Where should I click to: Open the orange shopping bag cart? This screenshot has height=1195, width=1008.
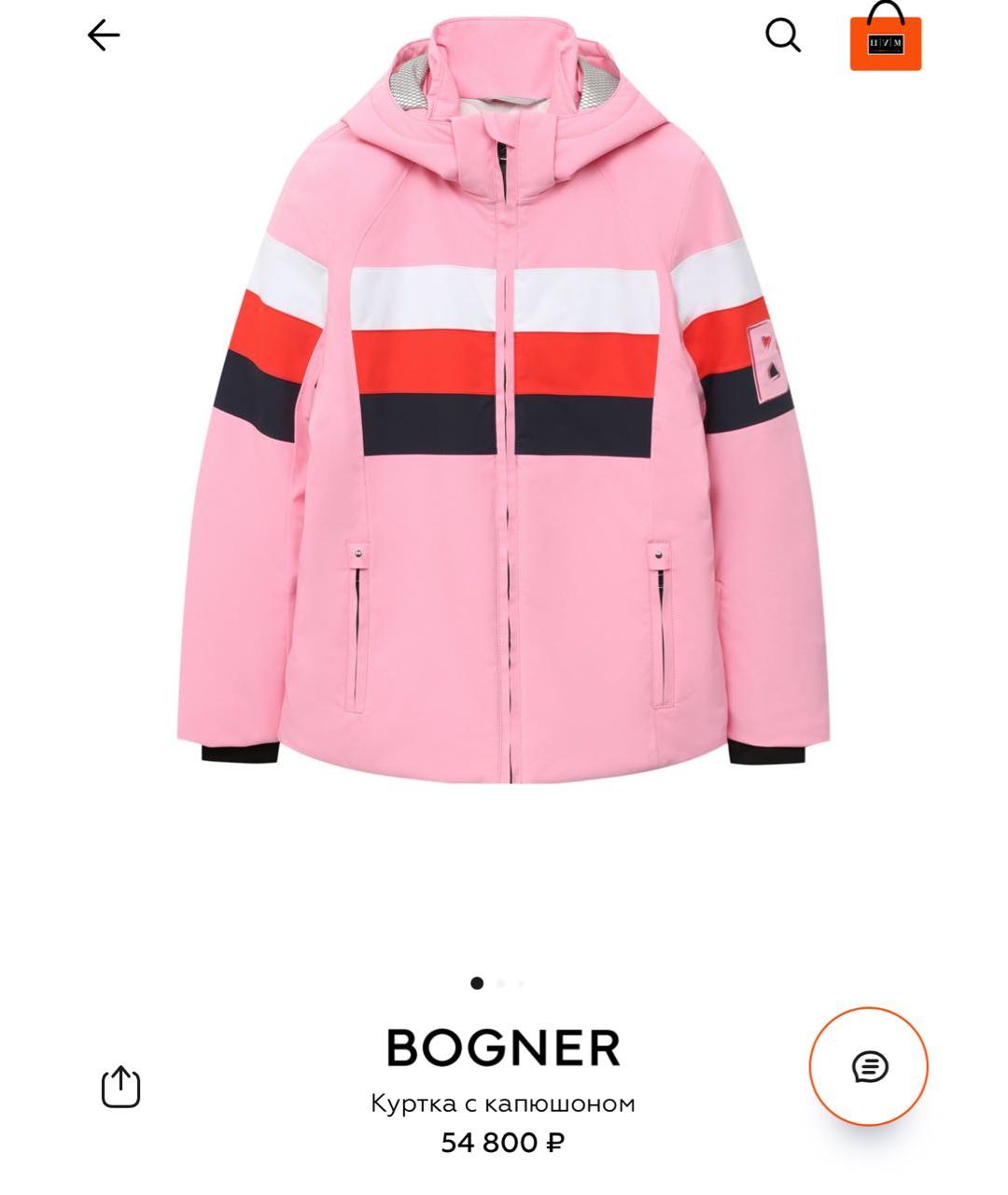(x=885, y=38)
